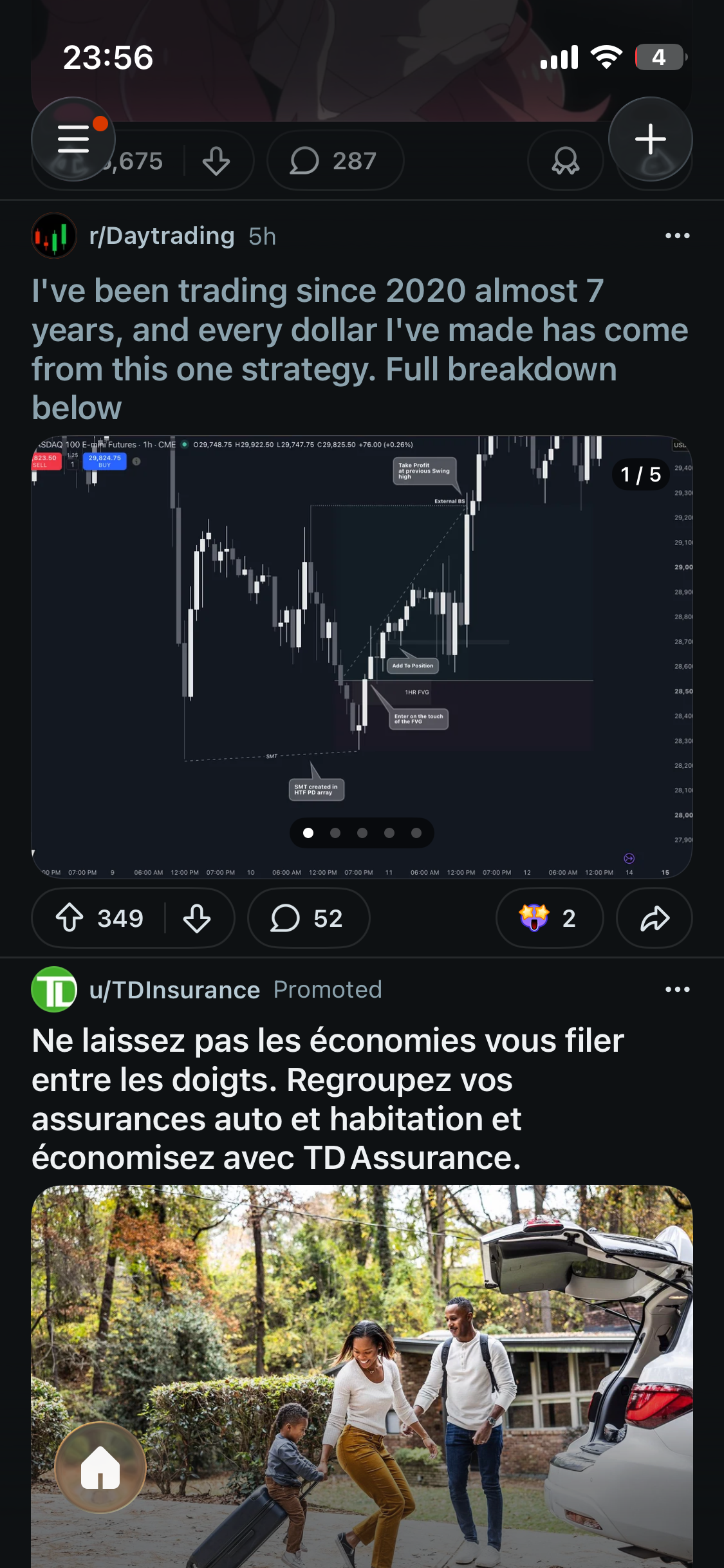Open 52 comments on Daytrading post
The width and height of the screenshot is (724, 1568).
[x=308, y=918]
